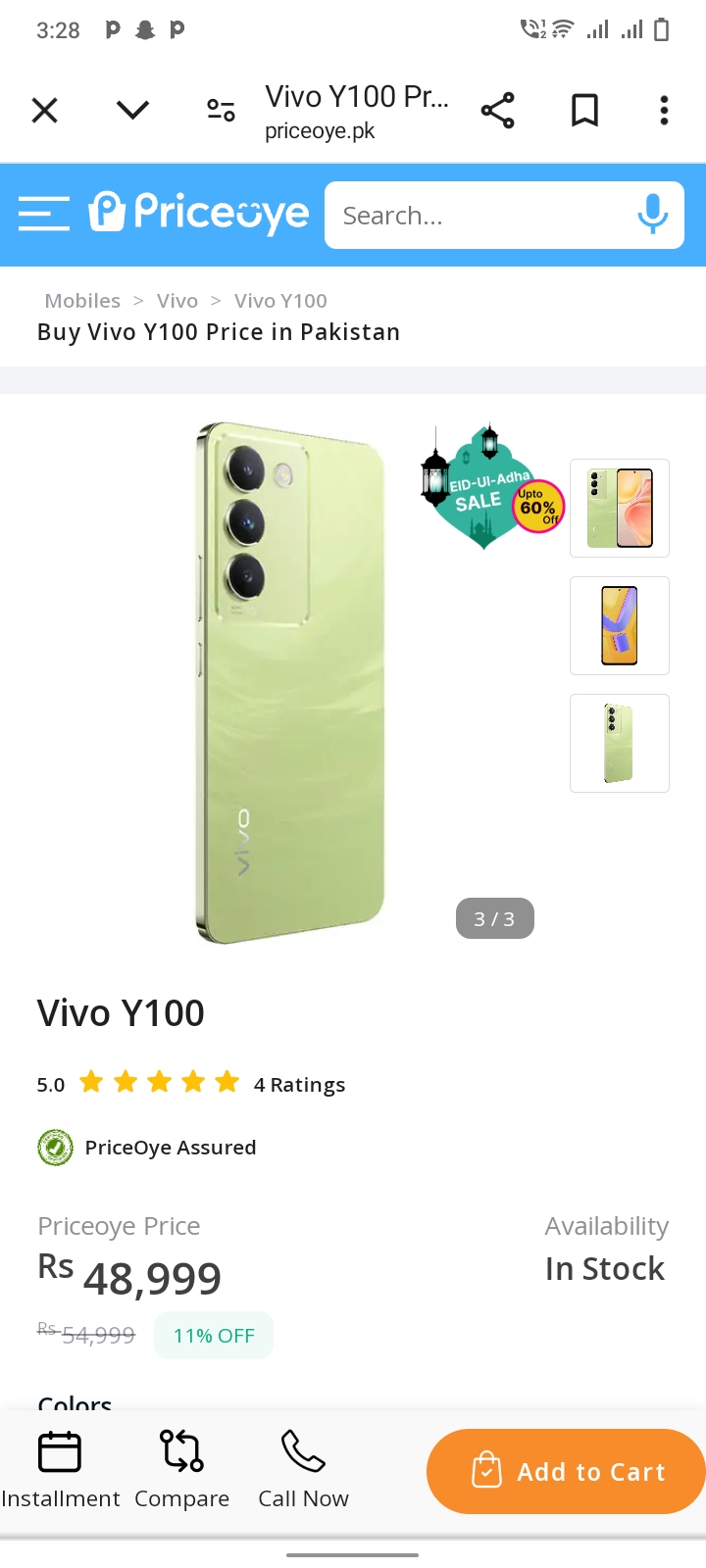Open the Priceoye hamburger menu
The width and height of the screenshot is (706, 1568).
pos(44,214)
